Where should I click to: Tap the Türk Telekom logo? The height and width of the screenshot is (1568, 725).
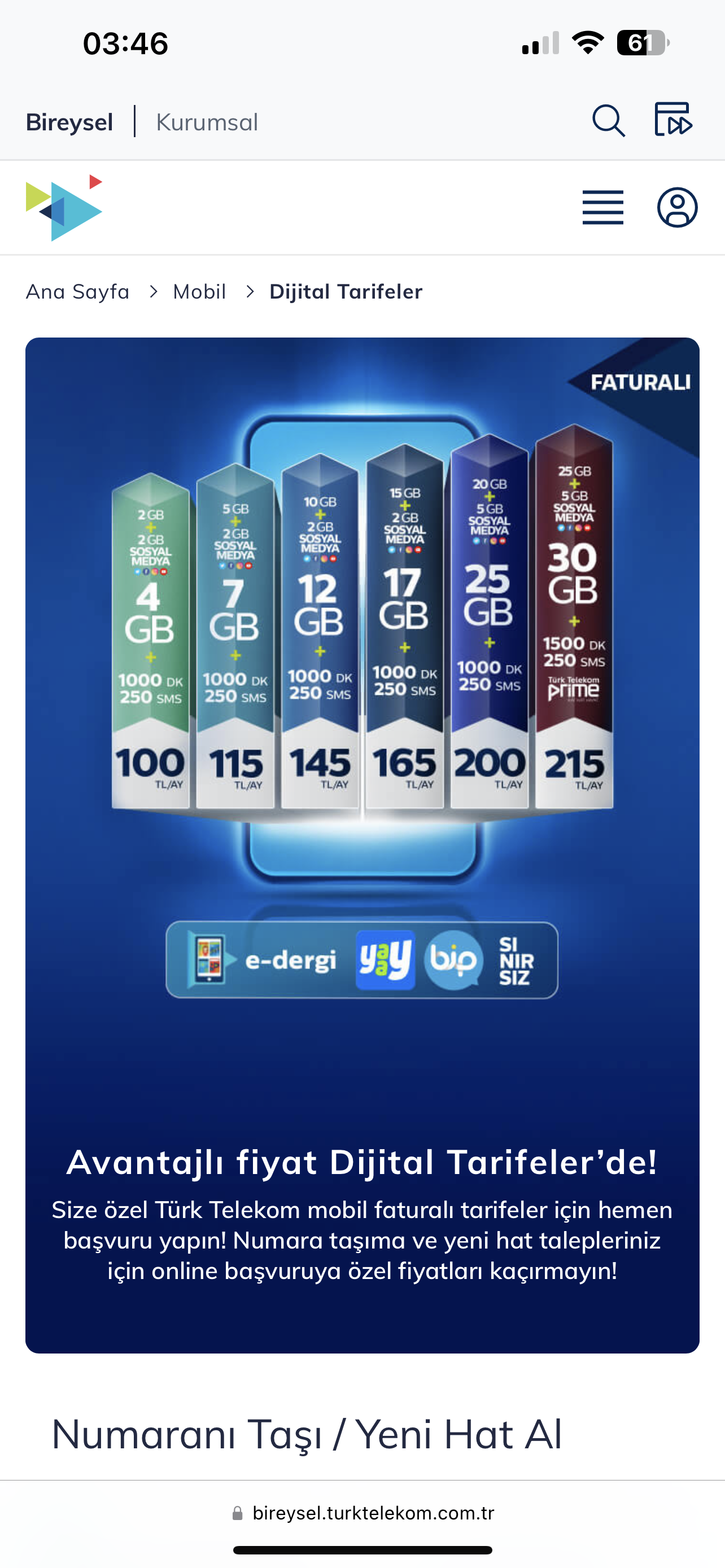(64, 208)
